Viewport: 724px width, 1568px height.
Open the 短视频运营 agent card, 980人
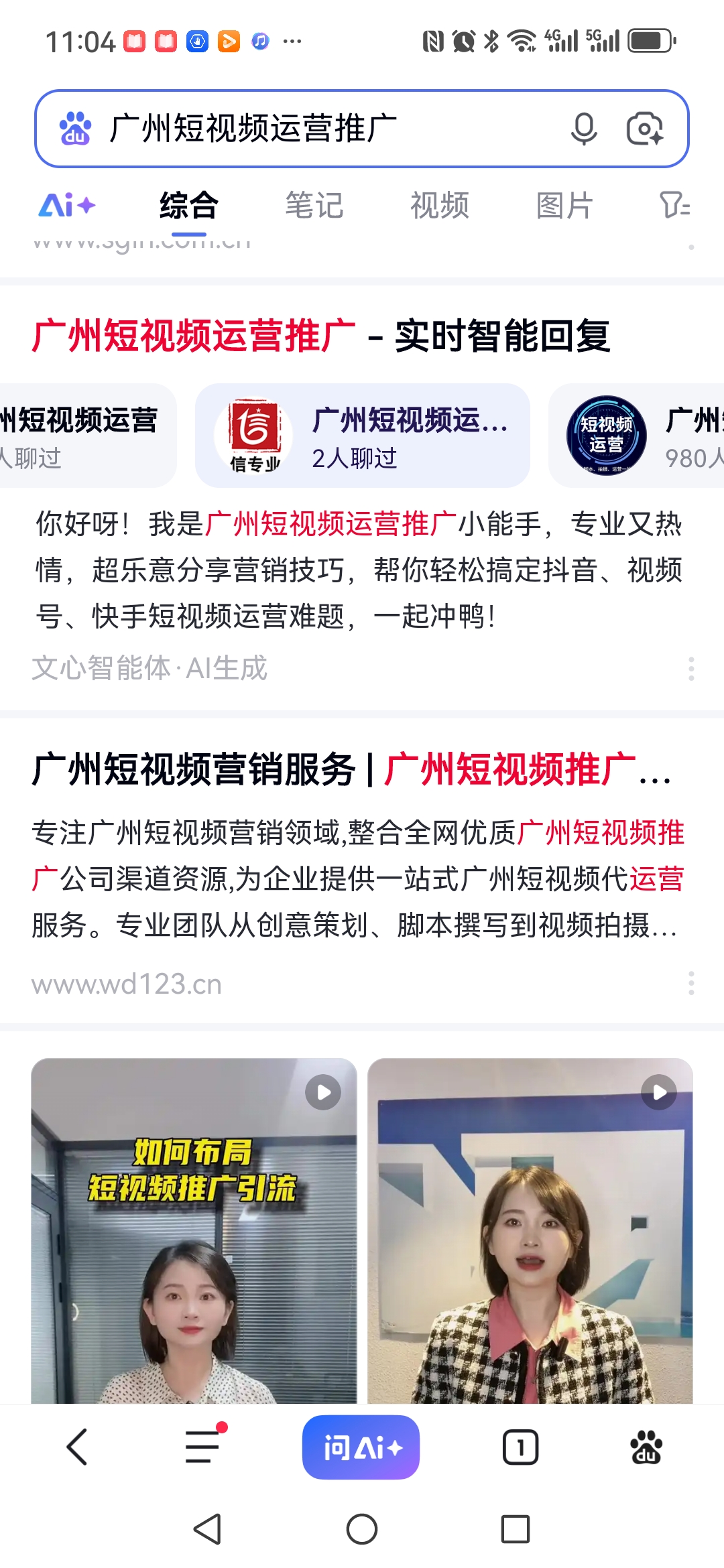point(637,436)
